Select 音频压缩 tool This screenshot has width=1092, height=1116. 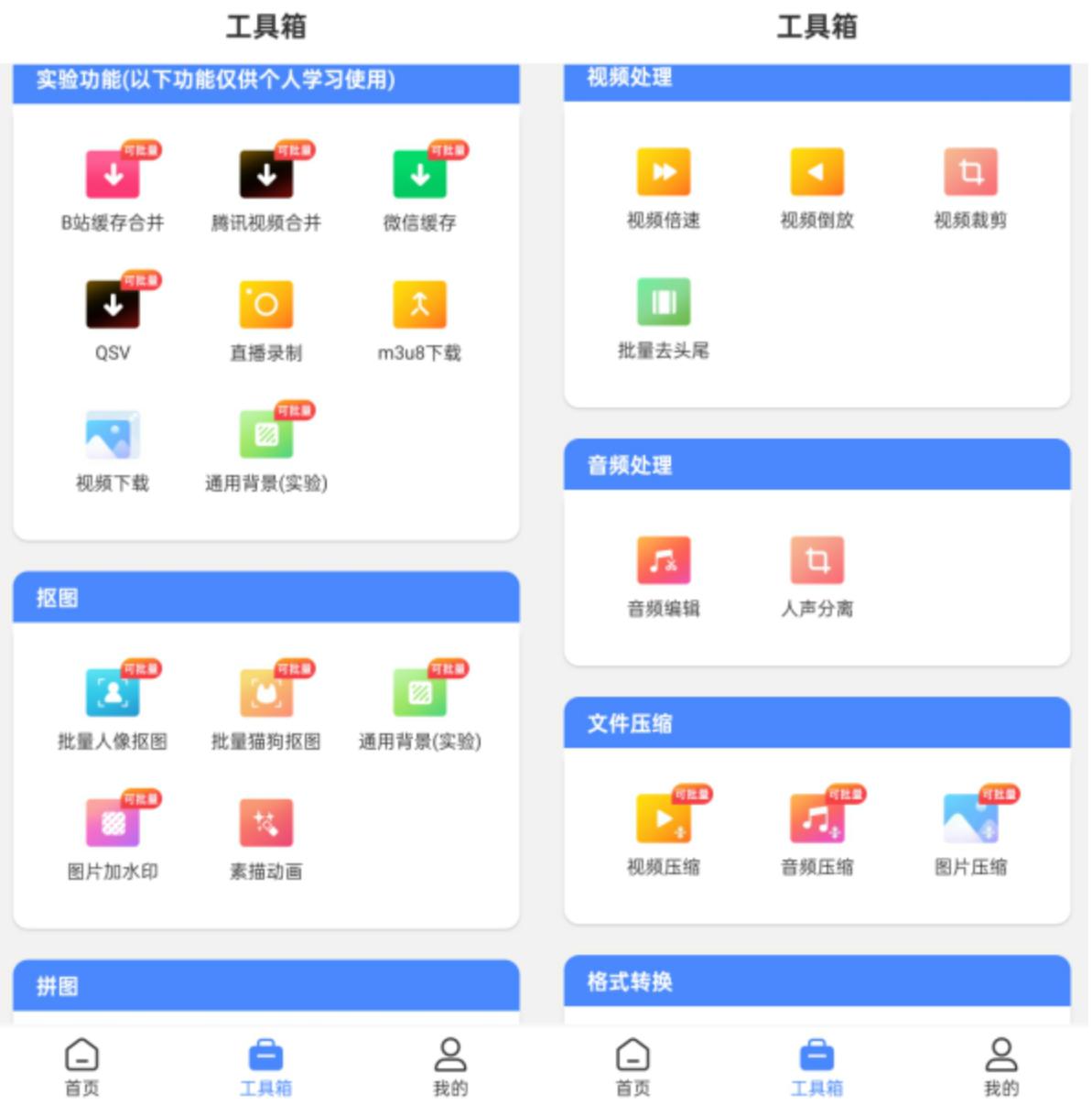[816, 818]
